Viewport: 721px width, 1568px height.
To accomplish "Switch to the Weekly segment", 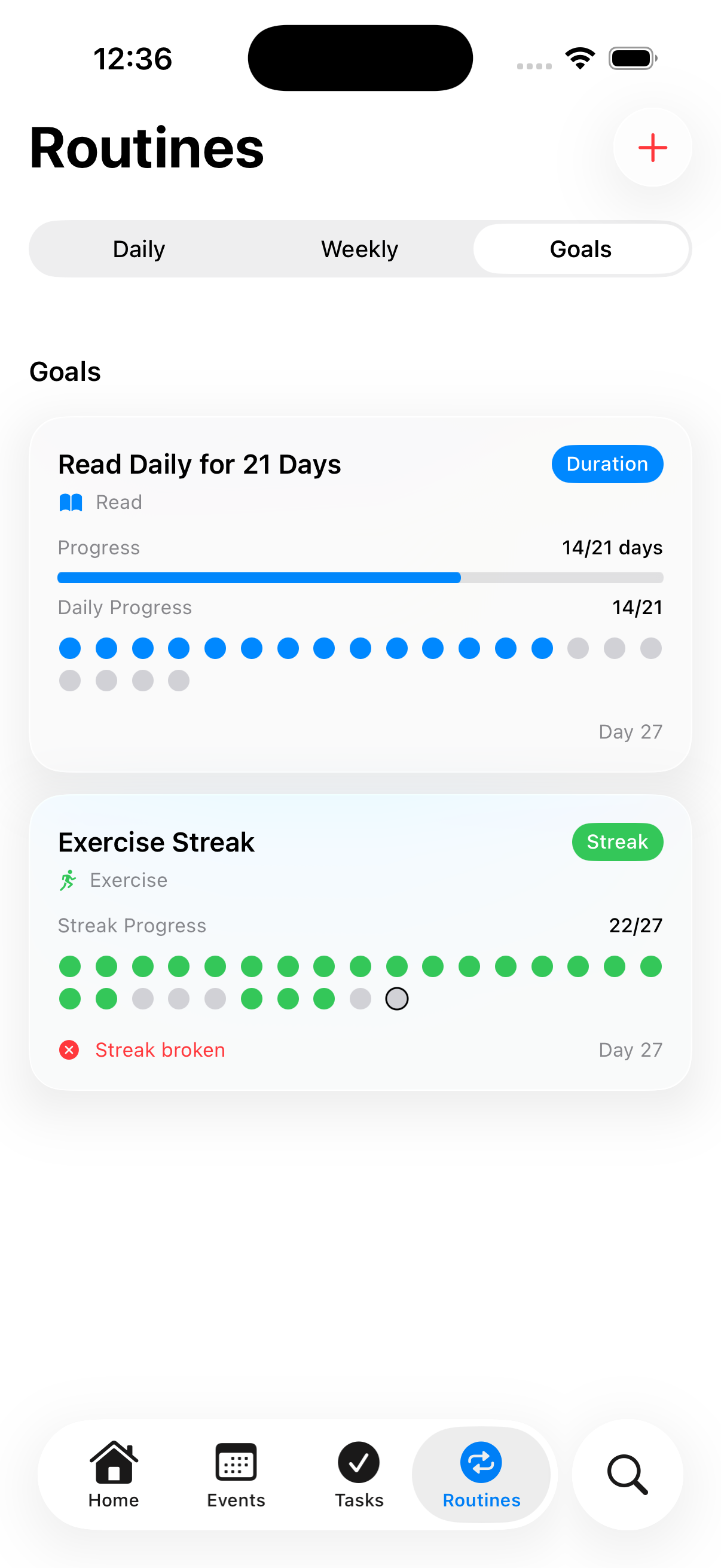I will pyautogui.click(x=359, y=249).
